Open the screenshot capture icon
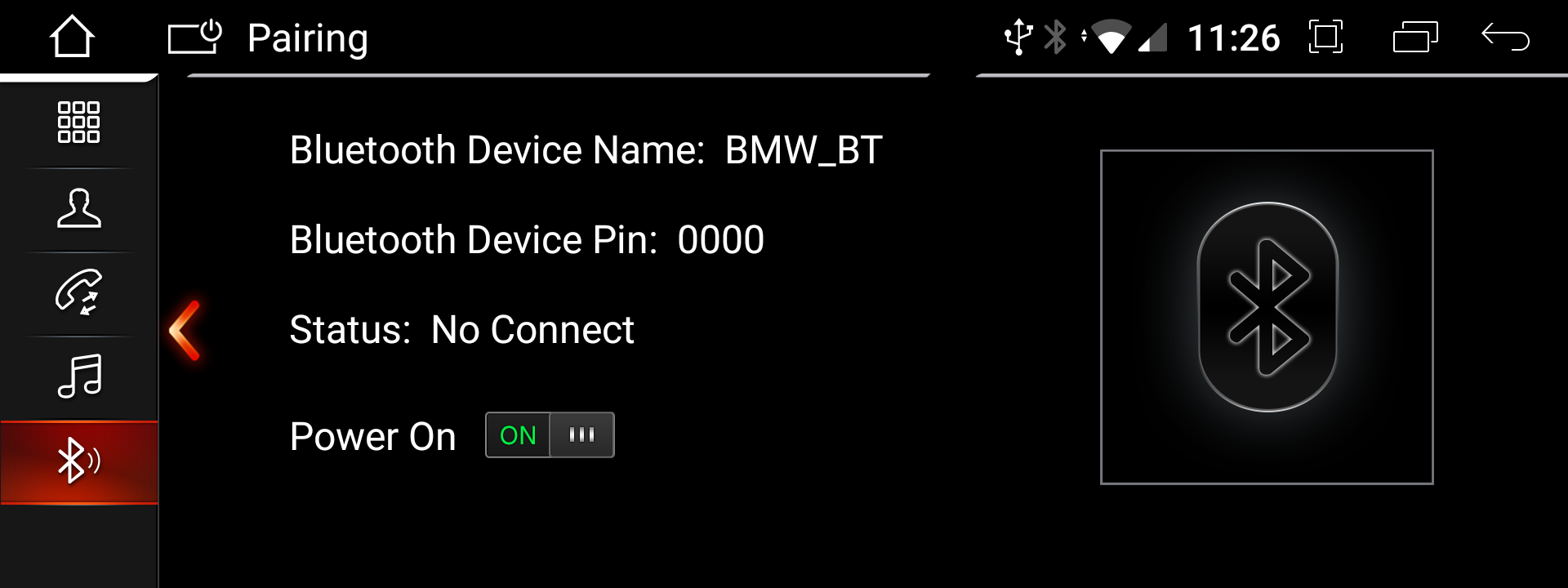Image resolution: width=1568 pixels, height=588 pixels. click(1325, 38)
